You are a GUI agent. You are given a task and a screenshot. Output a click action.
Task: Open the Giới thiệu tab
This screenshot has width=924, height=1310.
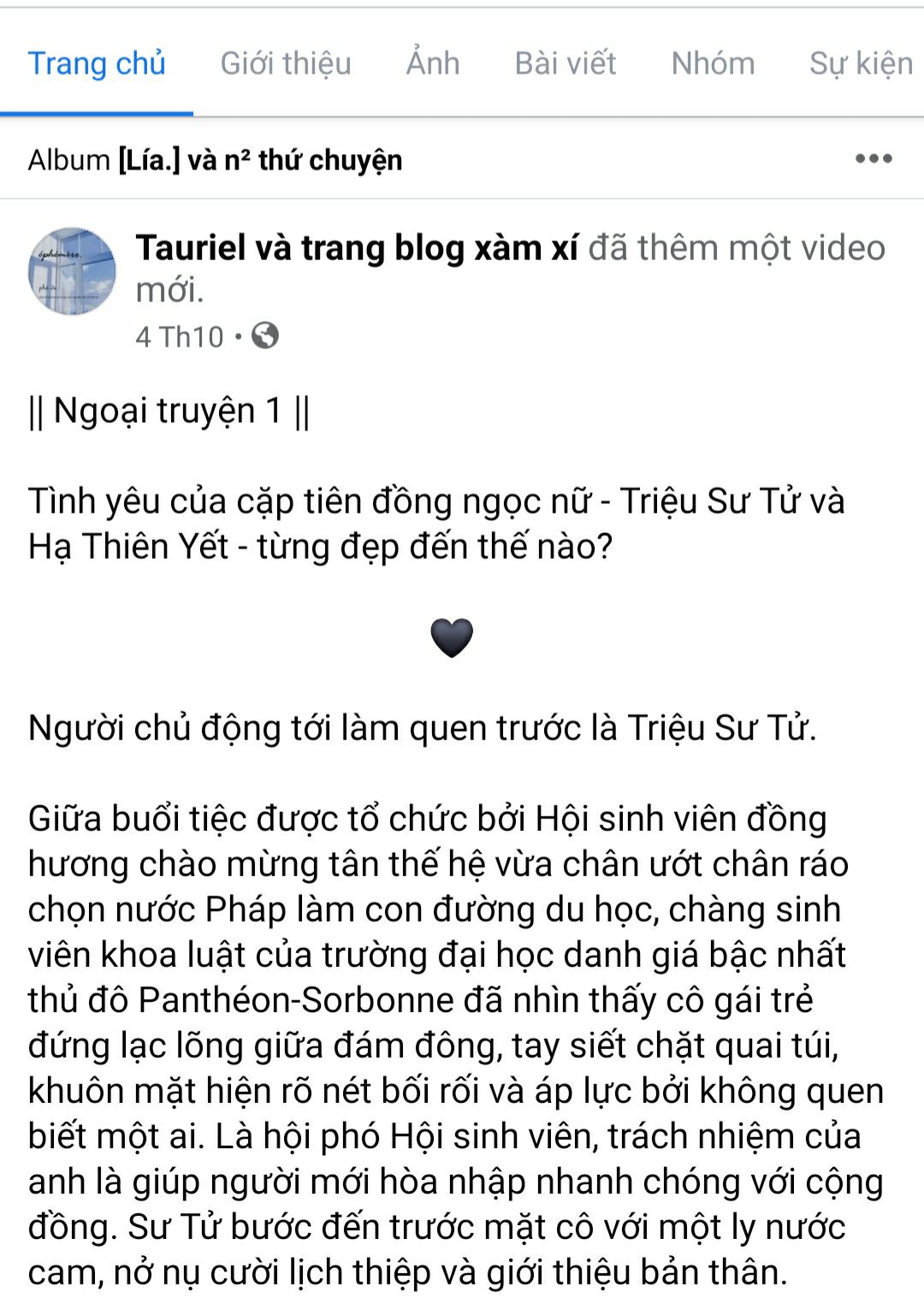[285, 63]
